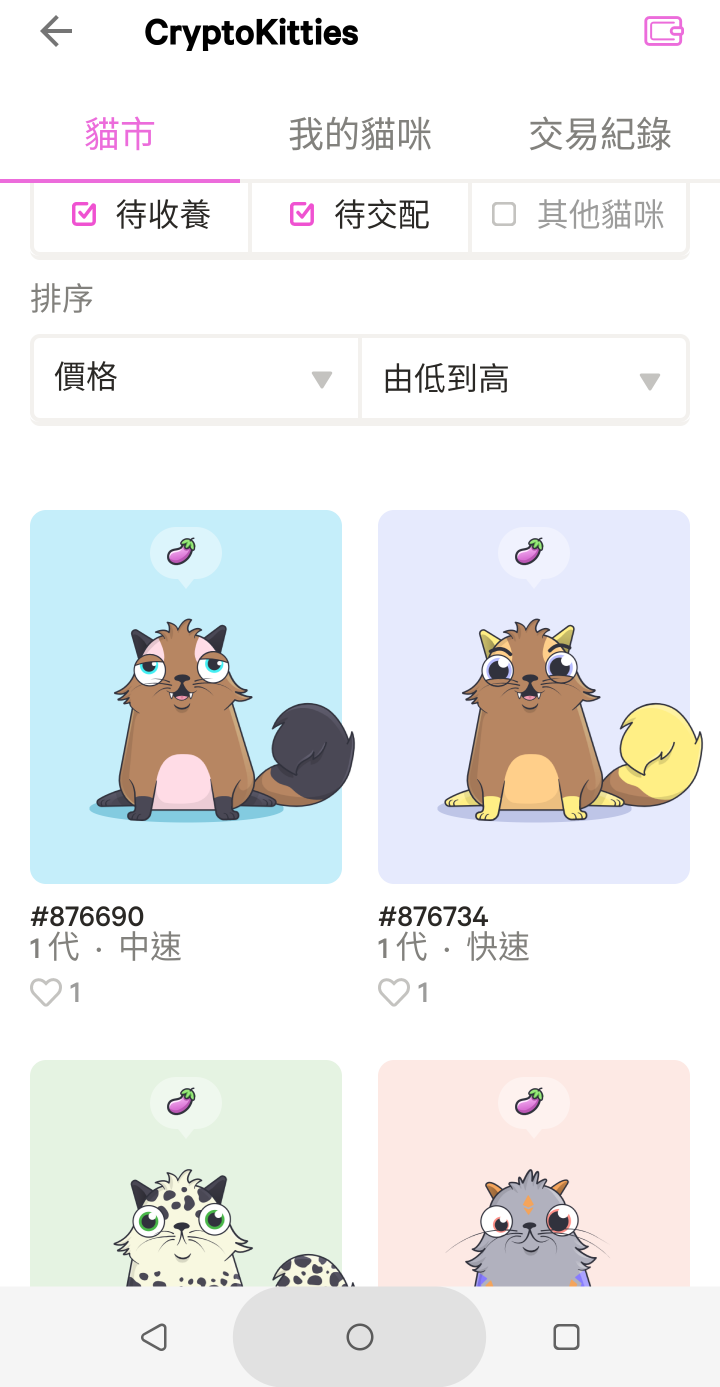Viewport: 720px width, 1387px height.
Task: Uncheck the 待交配 filter
Action: tap(302, 214)
